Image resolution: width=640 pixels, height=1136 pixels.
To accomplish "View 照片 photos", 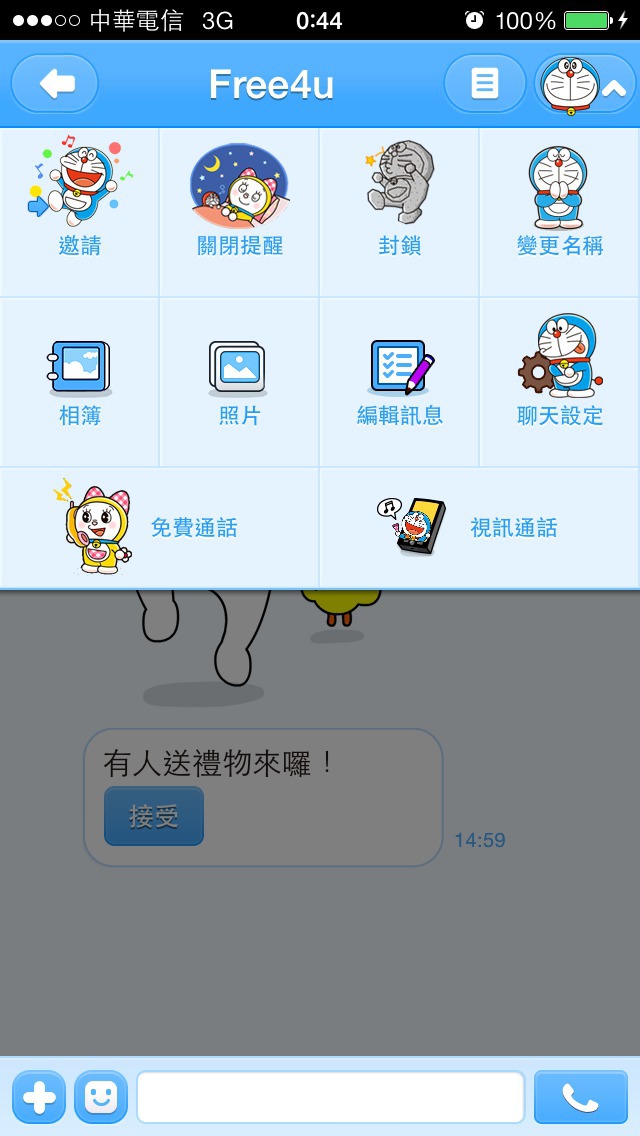I will click(239, 382).
